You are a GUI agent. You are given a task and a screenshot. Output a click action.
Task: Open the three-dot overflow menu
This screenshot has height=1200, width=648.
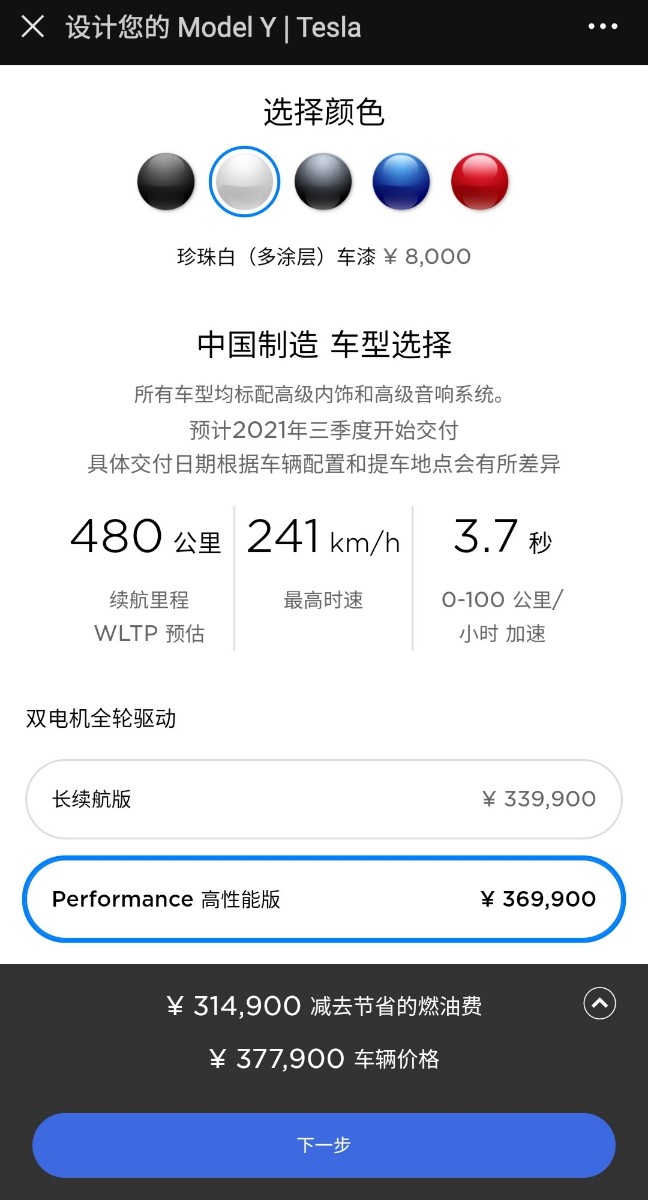(603, 27)
